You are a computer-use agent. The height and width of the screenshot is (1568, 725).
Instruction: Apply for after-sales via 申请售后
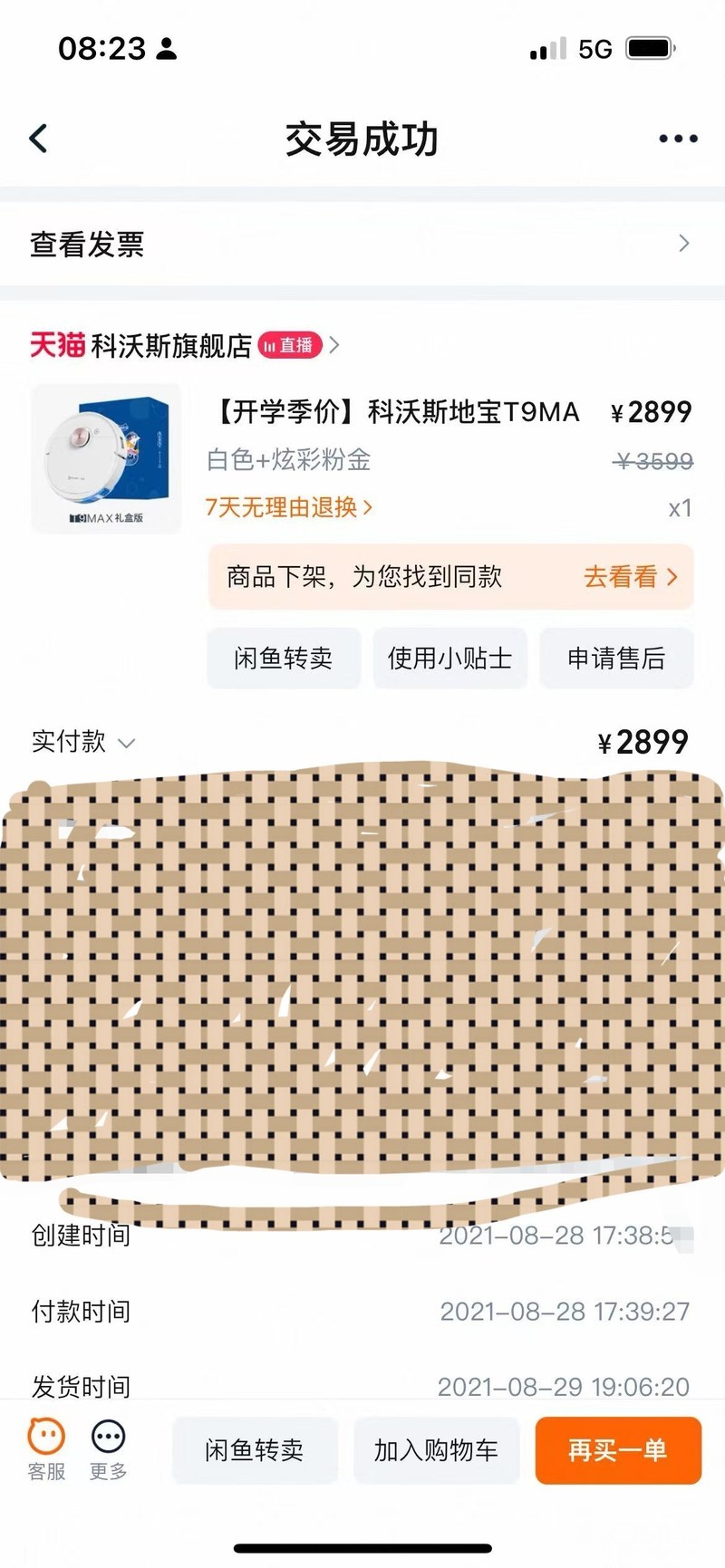click(616, 659)
